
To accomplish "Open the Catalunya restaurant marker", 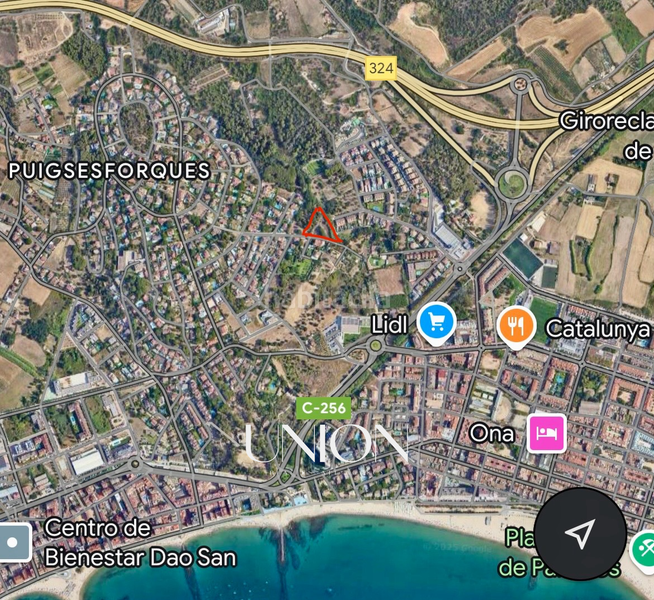I will pyautogui.click(x=516, y=326).
